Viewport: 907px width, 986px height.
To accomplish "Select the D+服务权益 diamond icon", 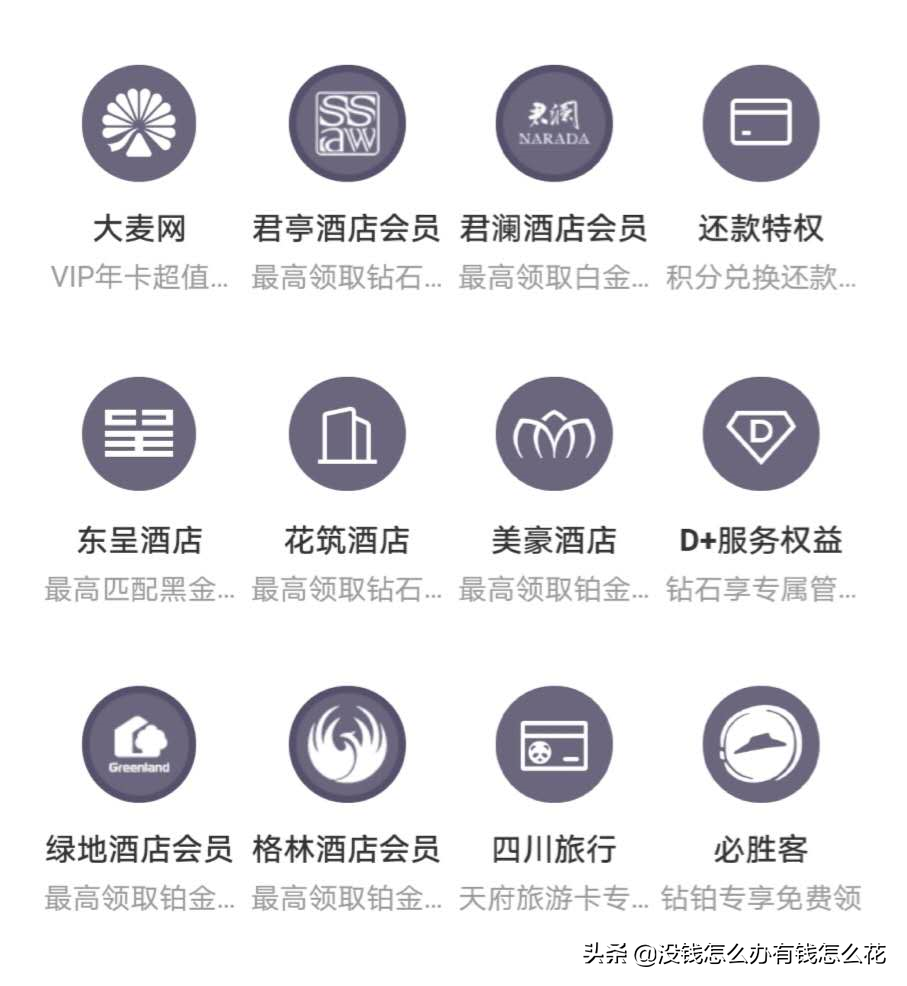I will pyautogui.click(x=762, y=433).
